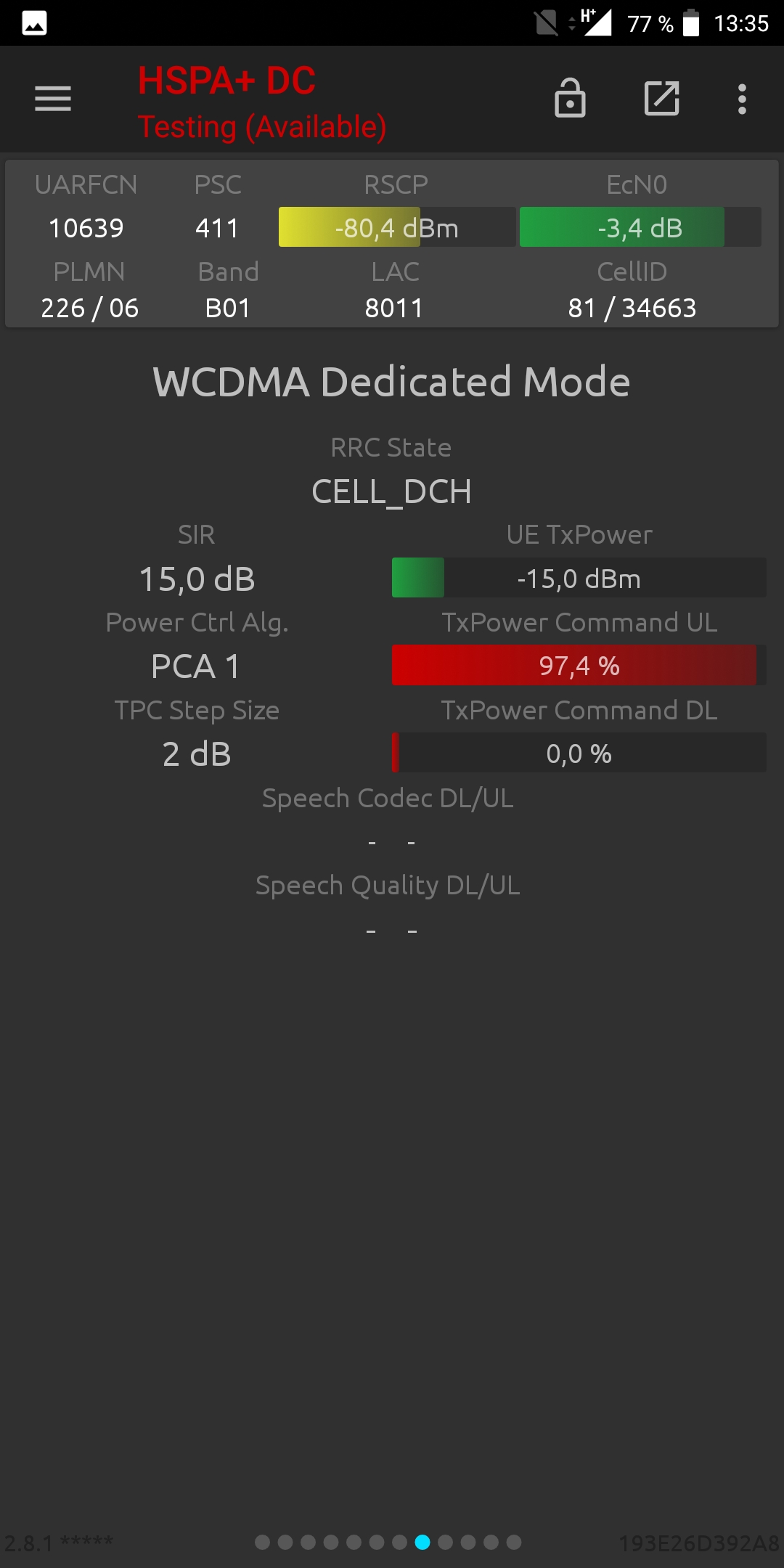Screen dimensions: 784x1568
Task: Jump to the first page indicator dot
Action: [263, 1542]
